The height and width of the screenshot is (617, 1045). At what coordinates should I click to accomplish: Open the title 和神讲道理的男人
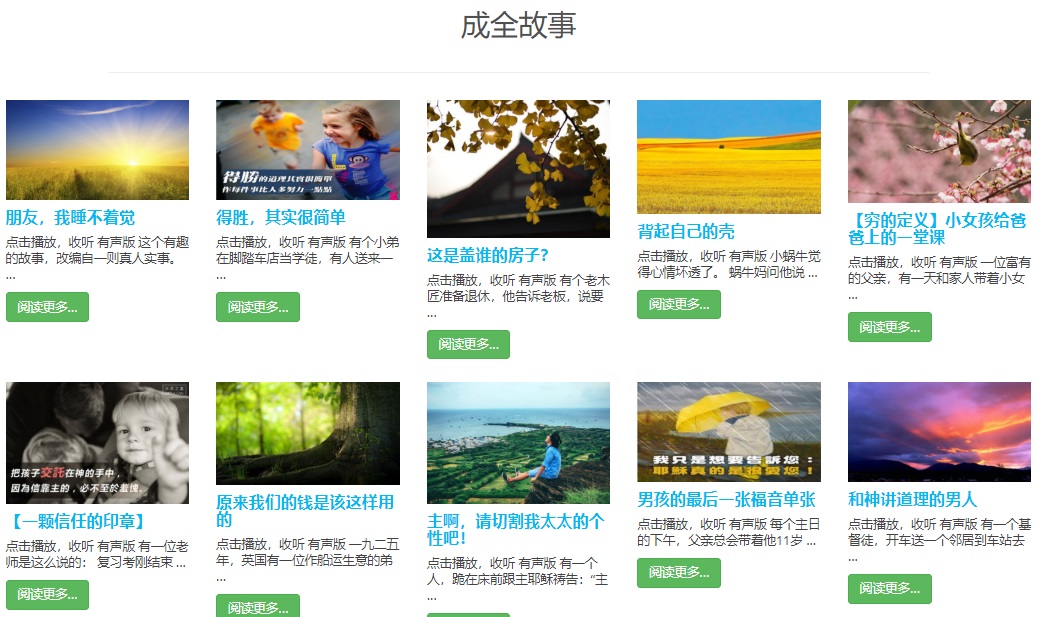[x=912, y=499]
